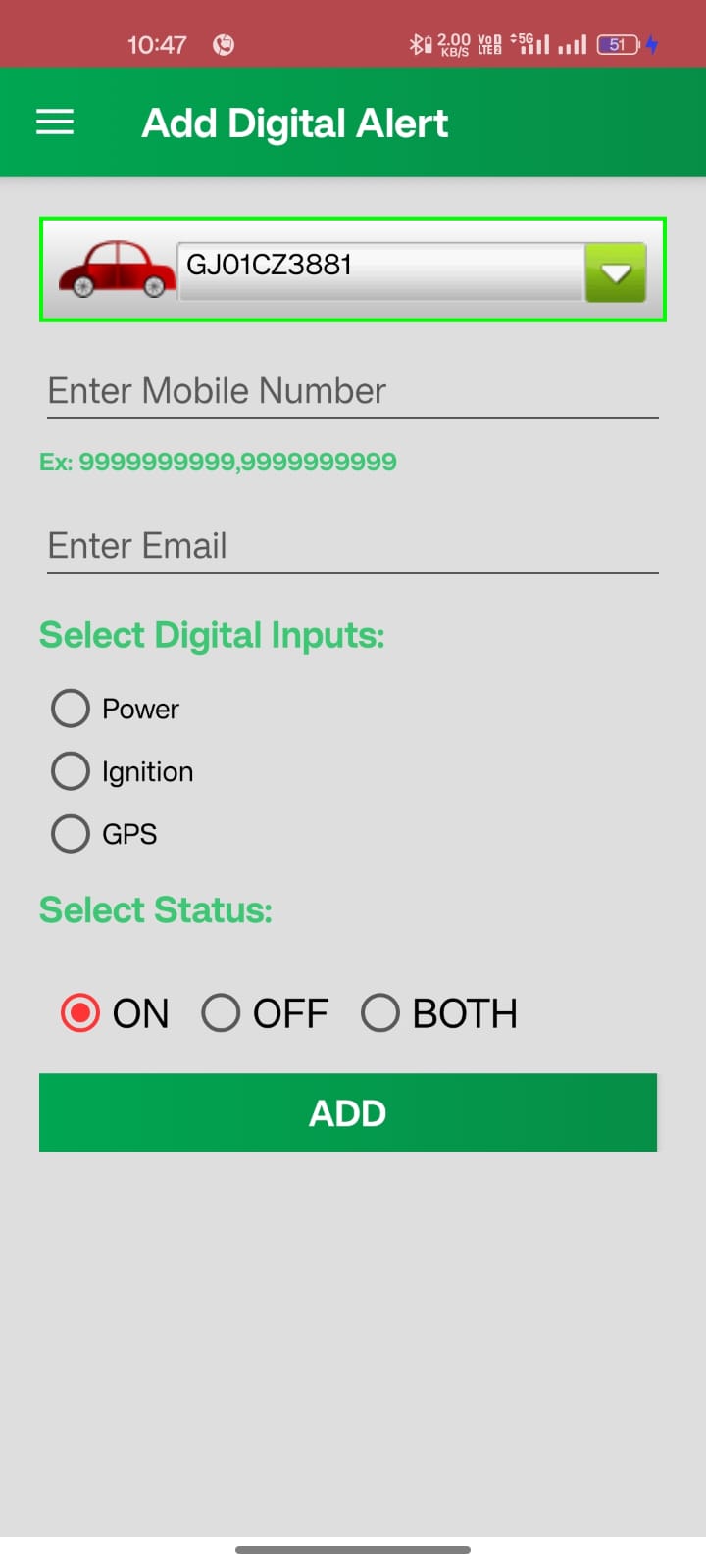This screenshot has height=1568, width=706.
Task: Focus the Enter Mobile Number field
Action: tap(352, 391)
